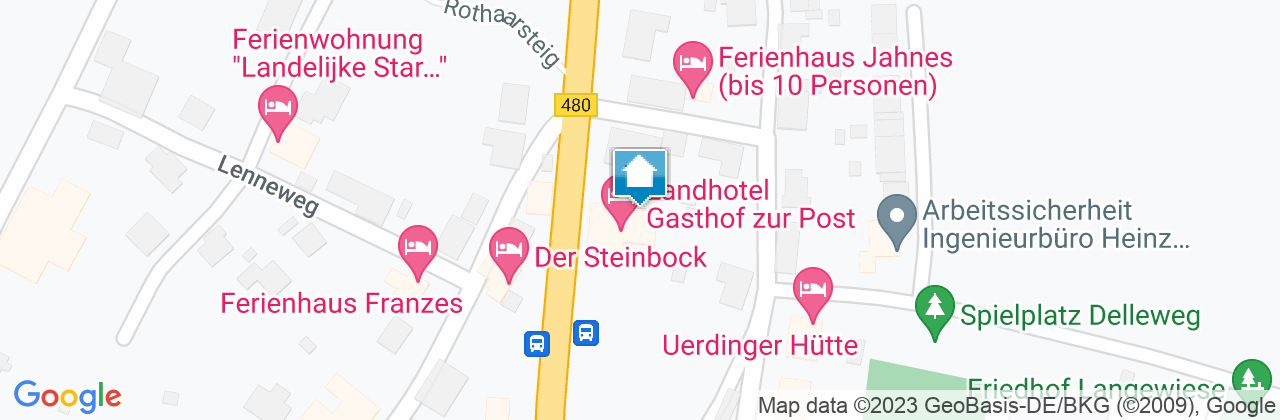Tap the Ferienwohnung Landelijke Star pin
1280x420 pixels.
[x=277, y=108]
